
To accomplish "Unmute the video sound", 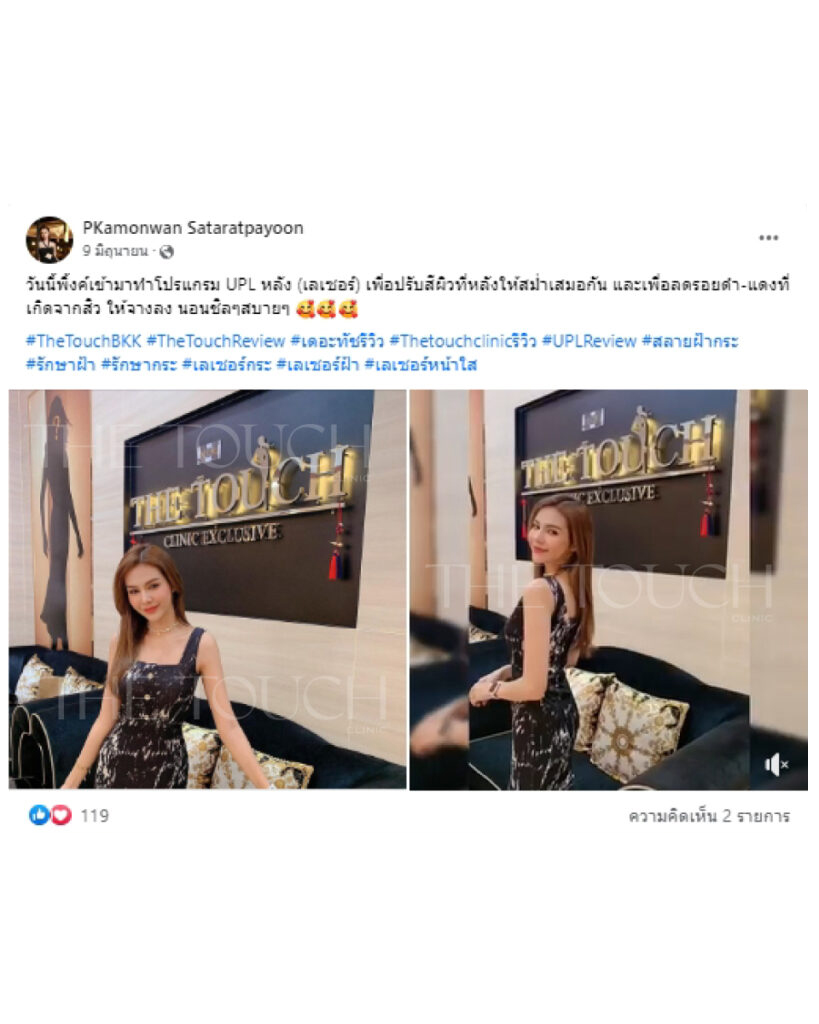I will pyautogui.click(x=777, y=765).
